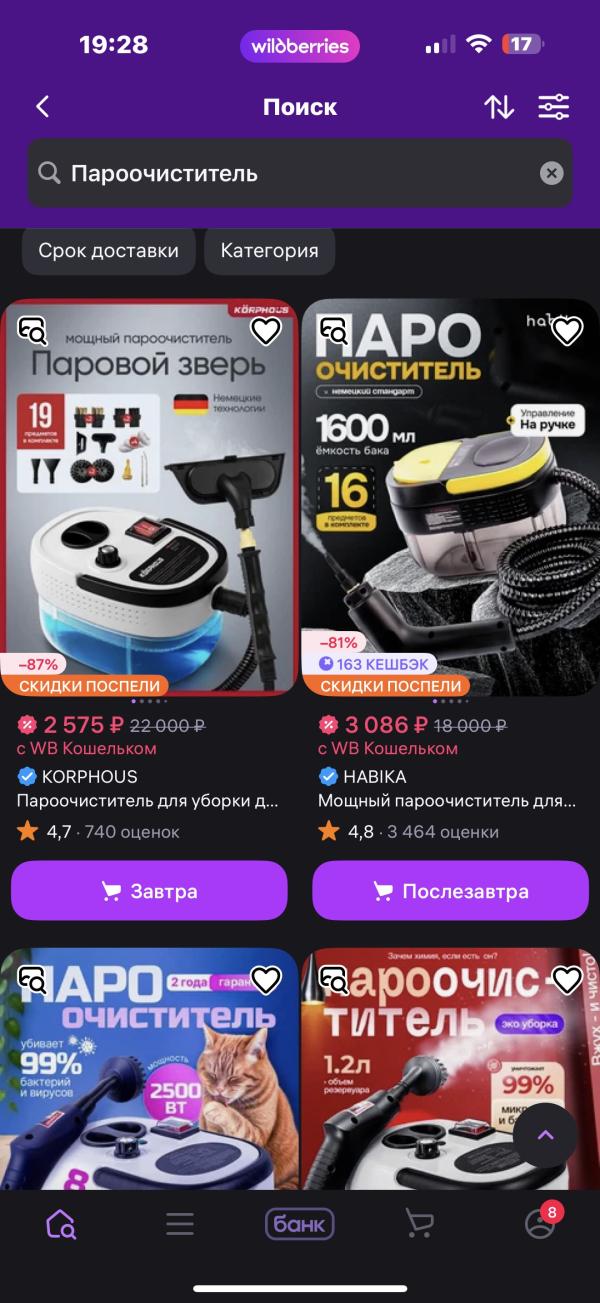600x1303 pixels.
Task: Add KORPHOUS item to cart with Завтра
Action: [x=149, y=890]
